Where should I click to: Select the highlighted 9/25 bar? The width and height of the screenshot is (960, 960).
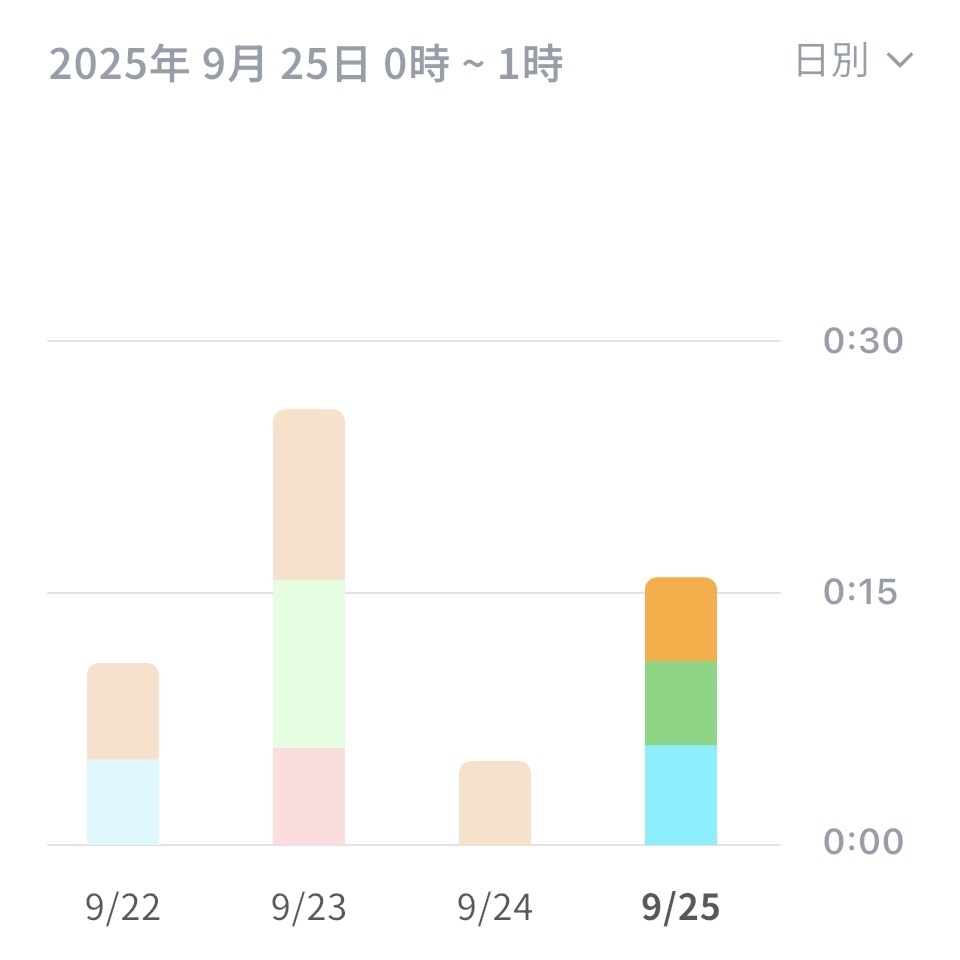coord(681,711)
